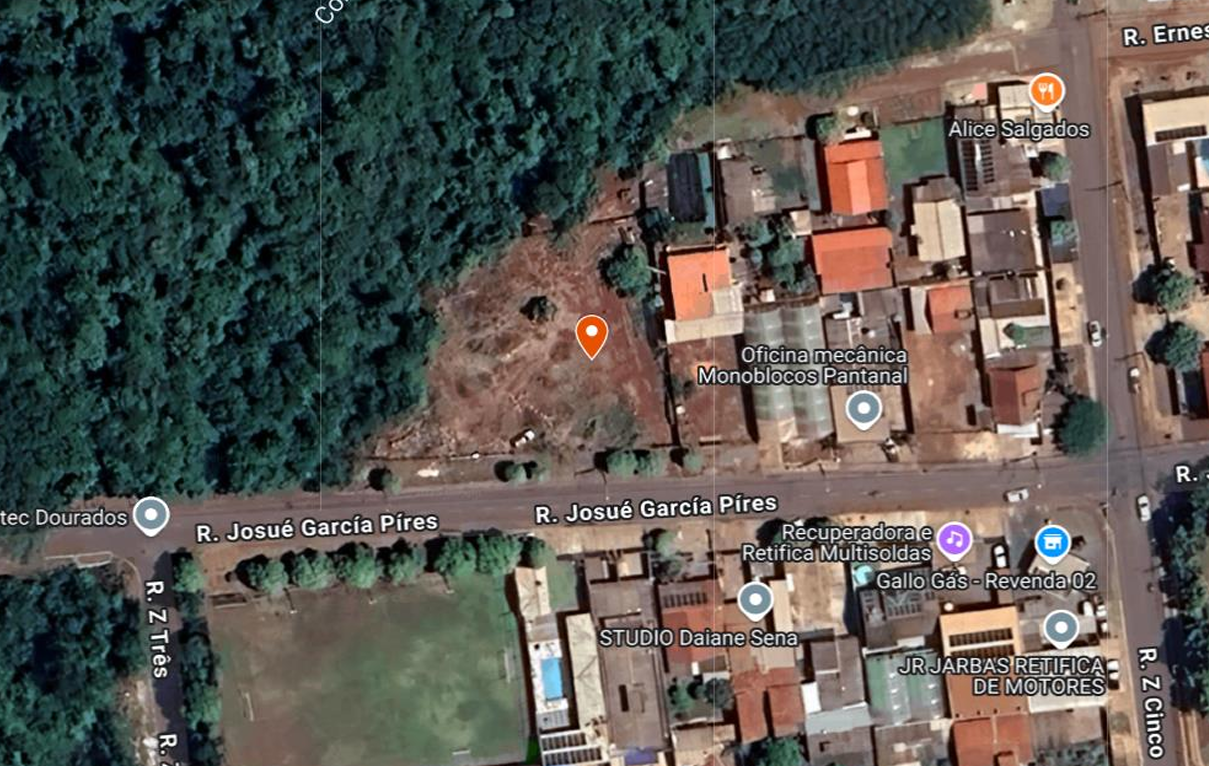Tap the orange dropped location pin

pyautogui.click(x=592, y=335)
